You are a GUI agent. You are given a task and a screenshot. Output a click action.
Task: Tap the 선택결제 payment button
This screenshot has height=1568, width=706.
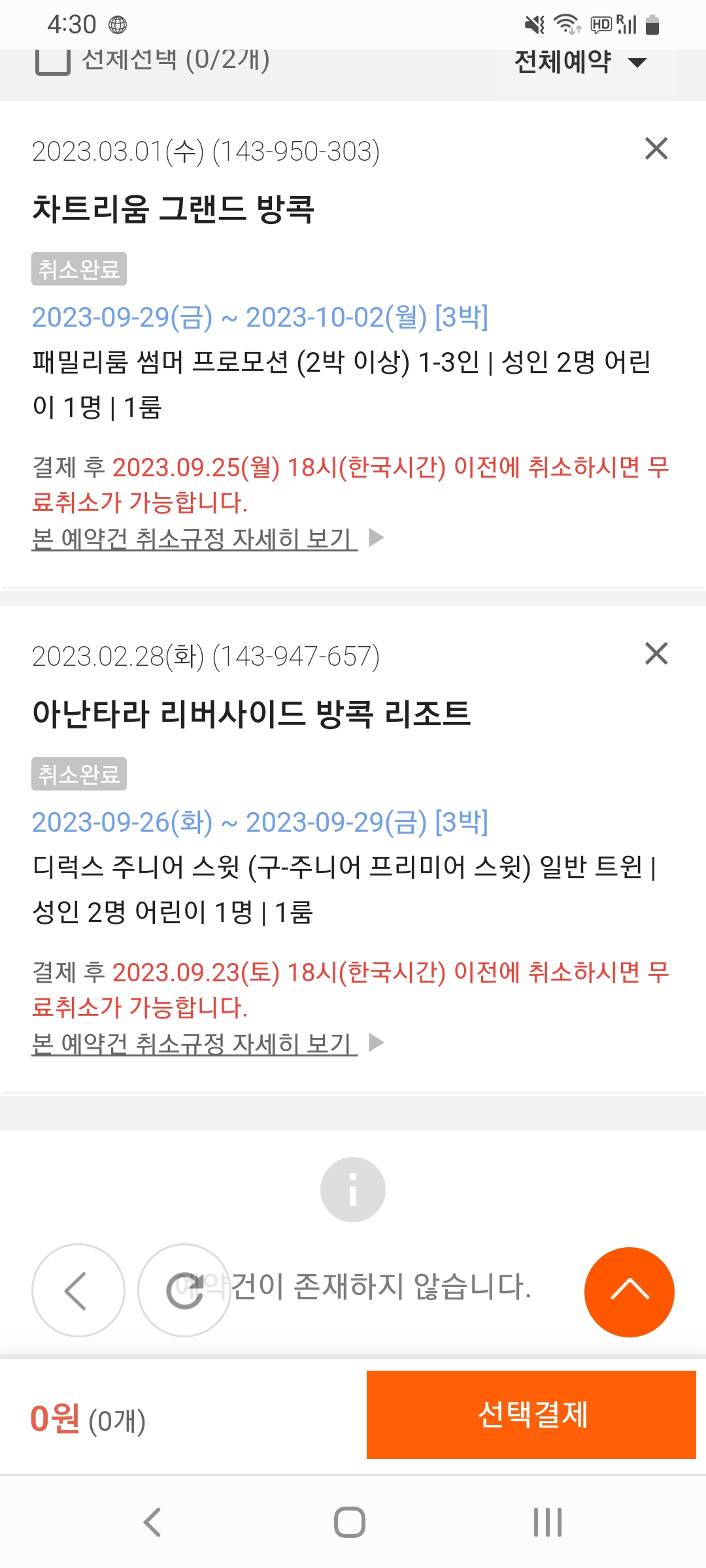531,1414
